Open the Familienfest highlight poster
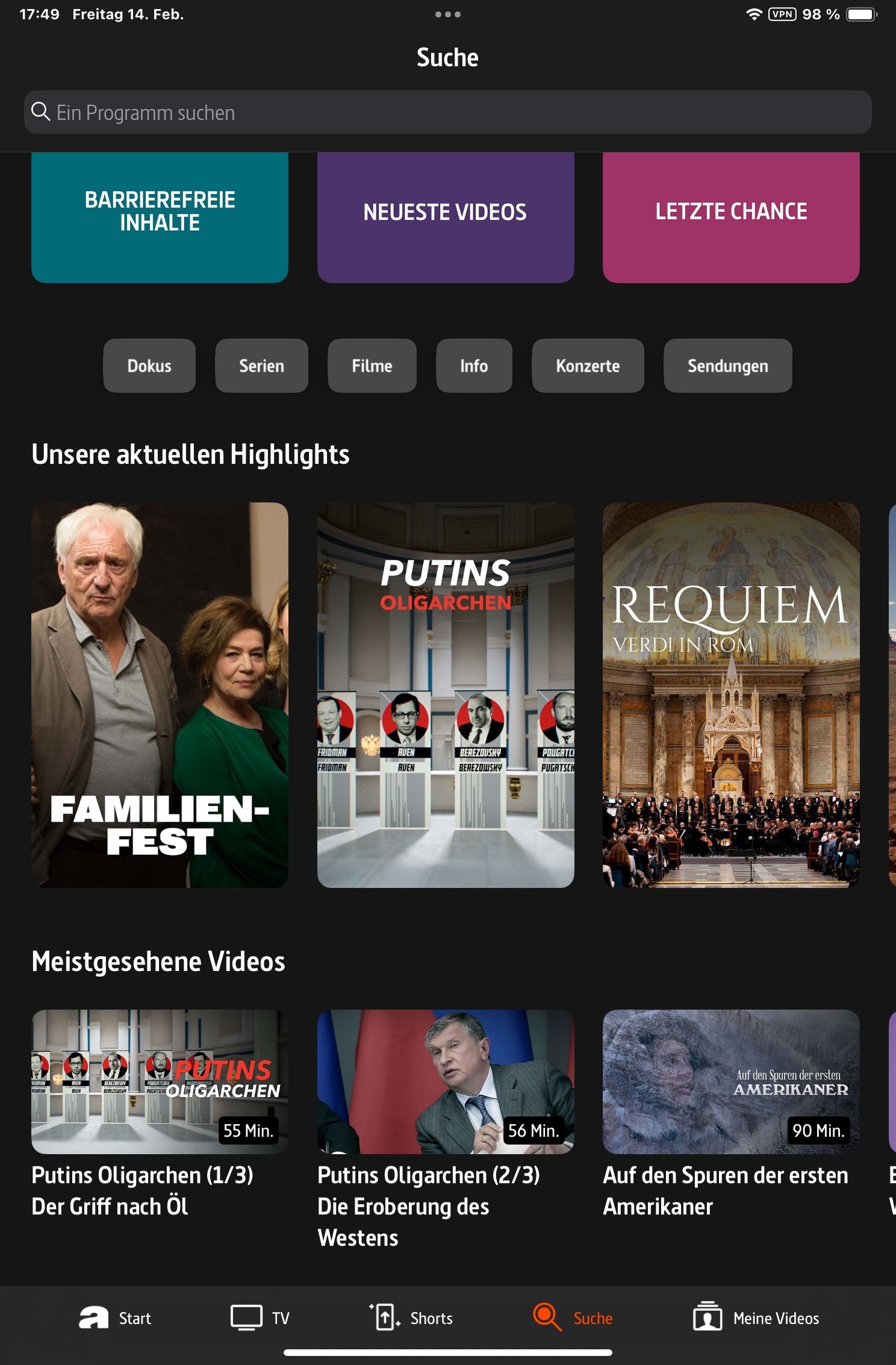896x1365 pixels. pos(160,695)
